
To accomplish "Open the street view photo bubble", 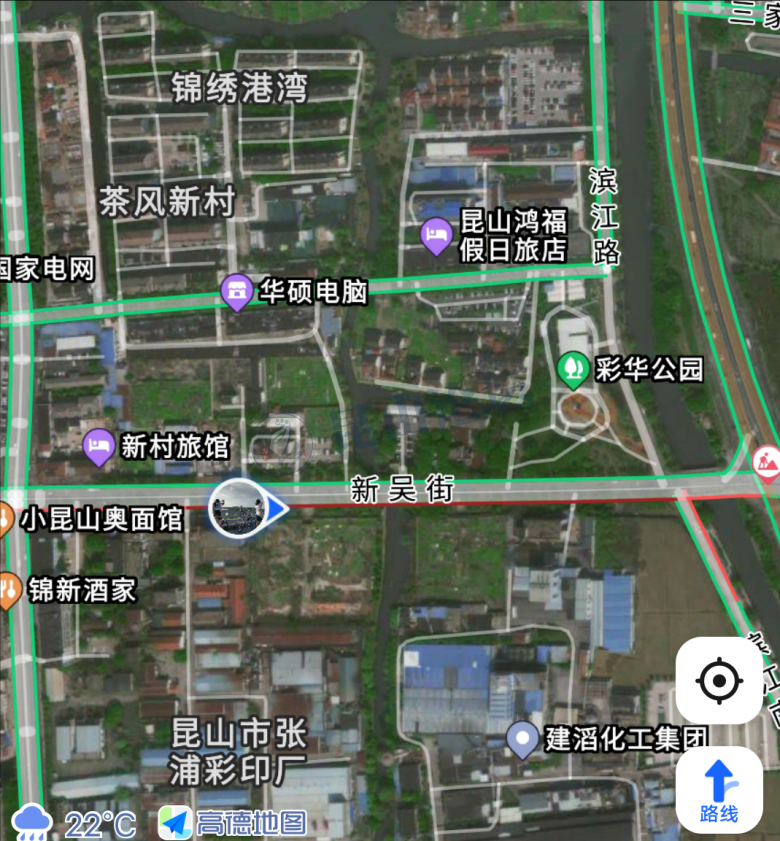I will tap(238, 509).
